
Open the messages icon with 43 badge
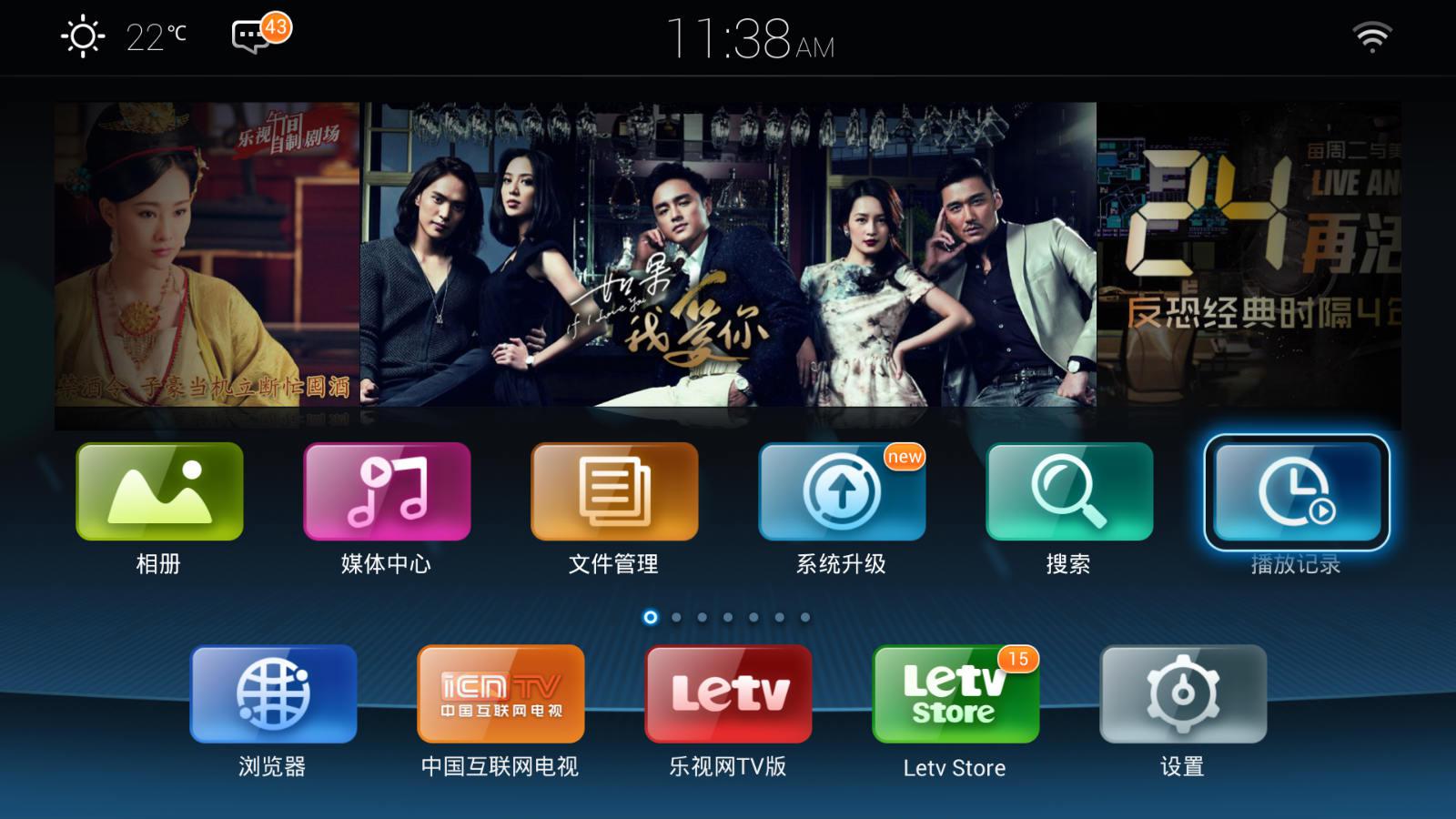pos(255,36)
